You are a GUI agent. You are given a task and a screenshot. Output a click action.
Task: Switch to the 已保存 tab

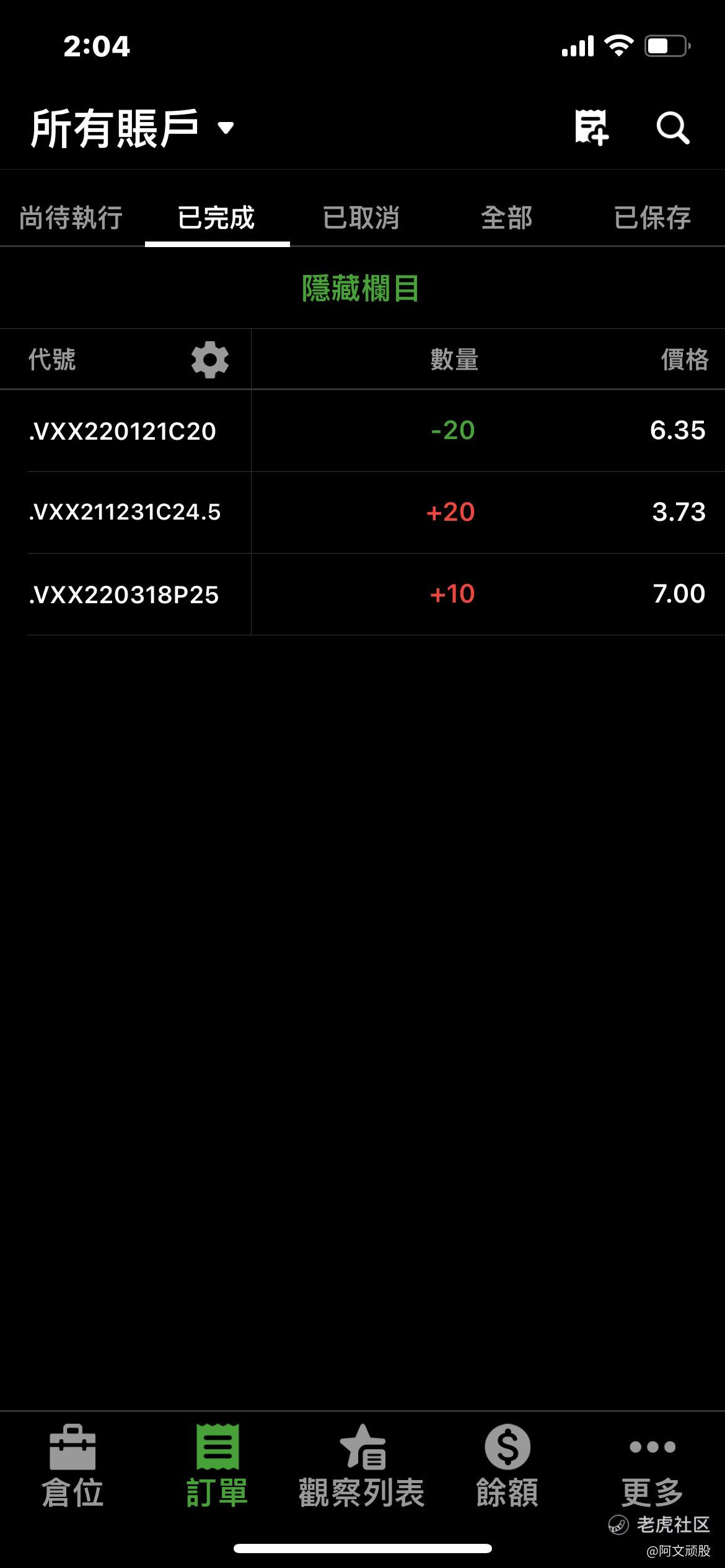pos(652,218)
